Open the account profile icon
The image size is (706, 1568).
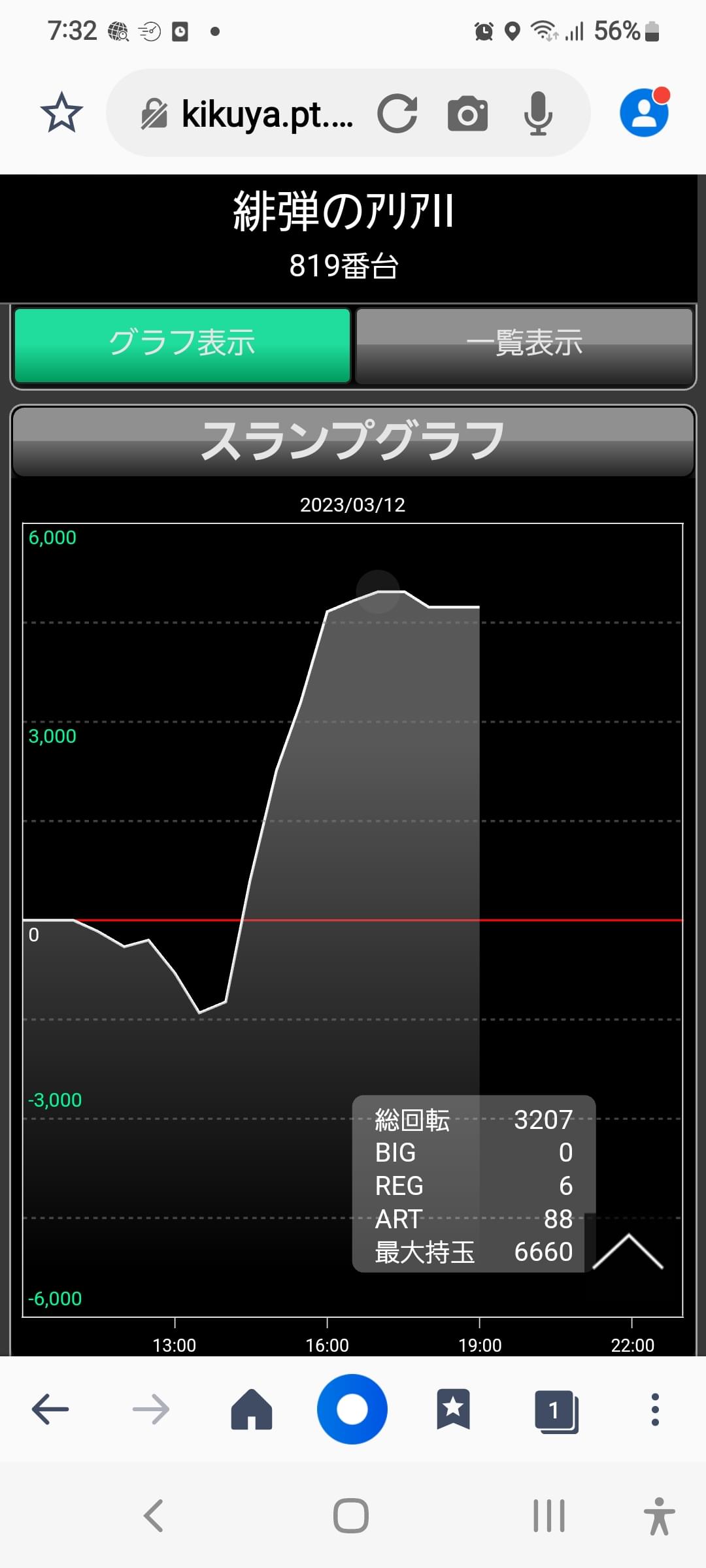click(645, 112)
